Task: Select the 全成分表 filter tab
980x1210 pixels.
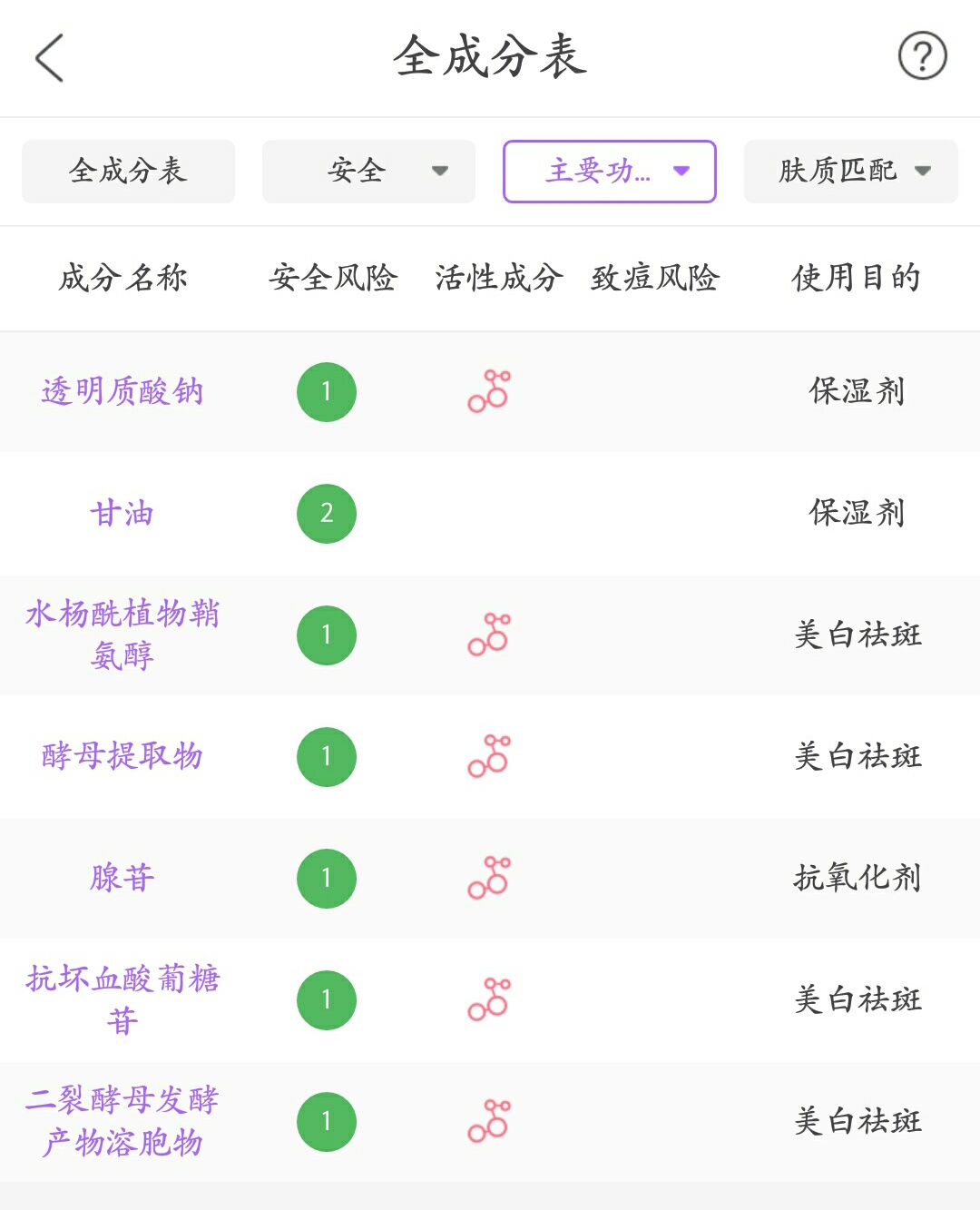Action: (x=128, y=171)
